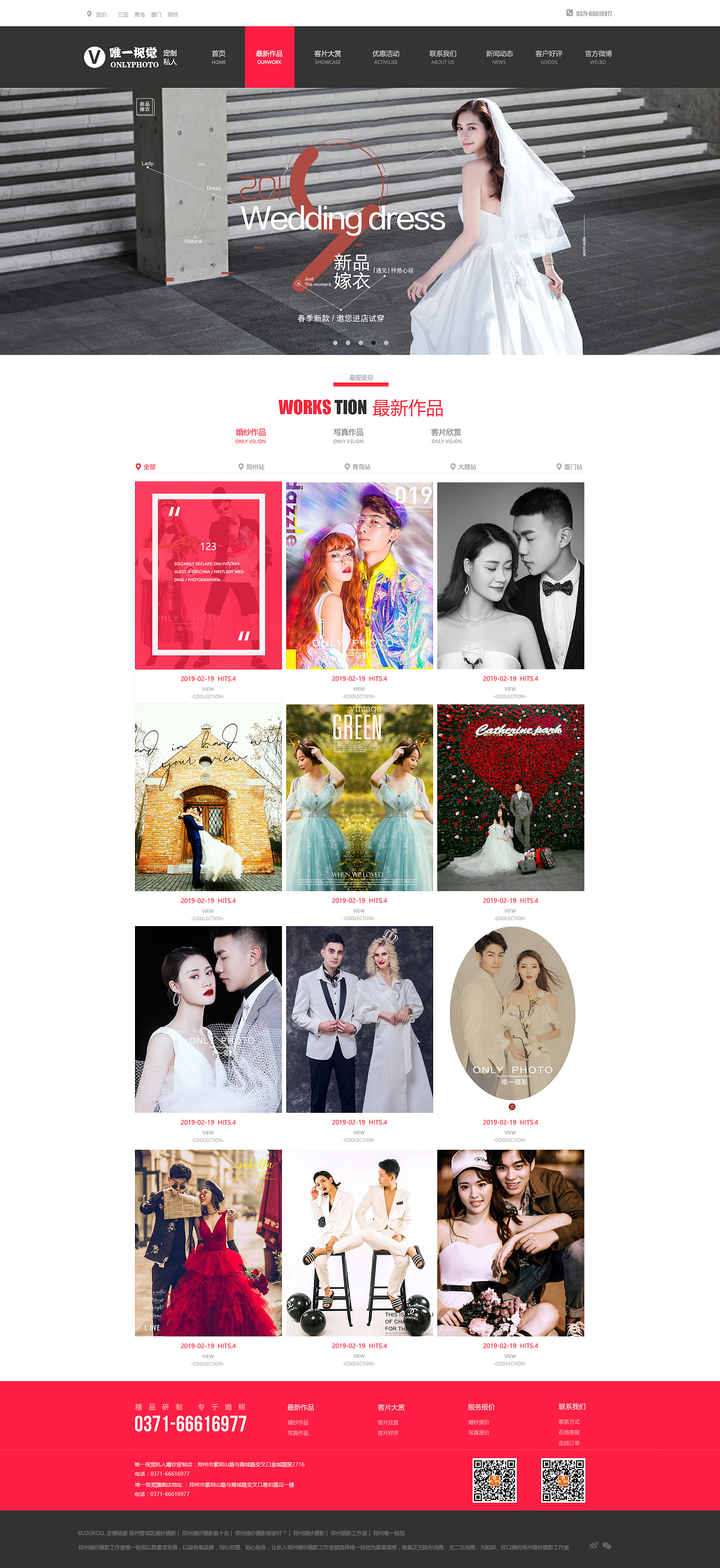Open 客户好评 GOODS page
The image size is (720, 1568).
(x=548, y=57)
